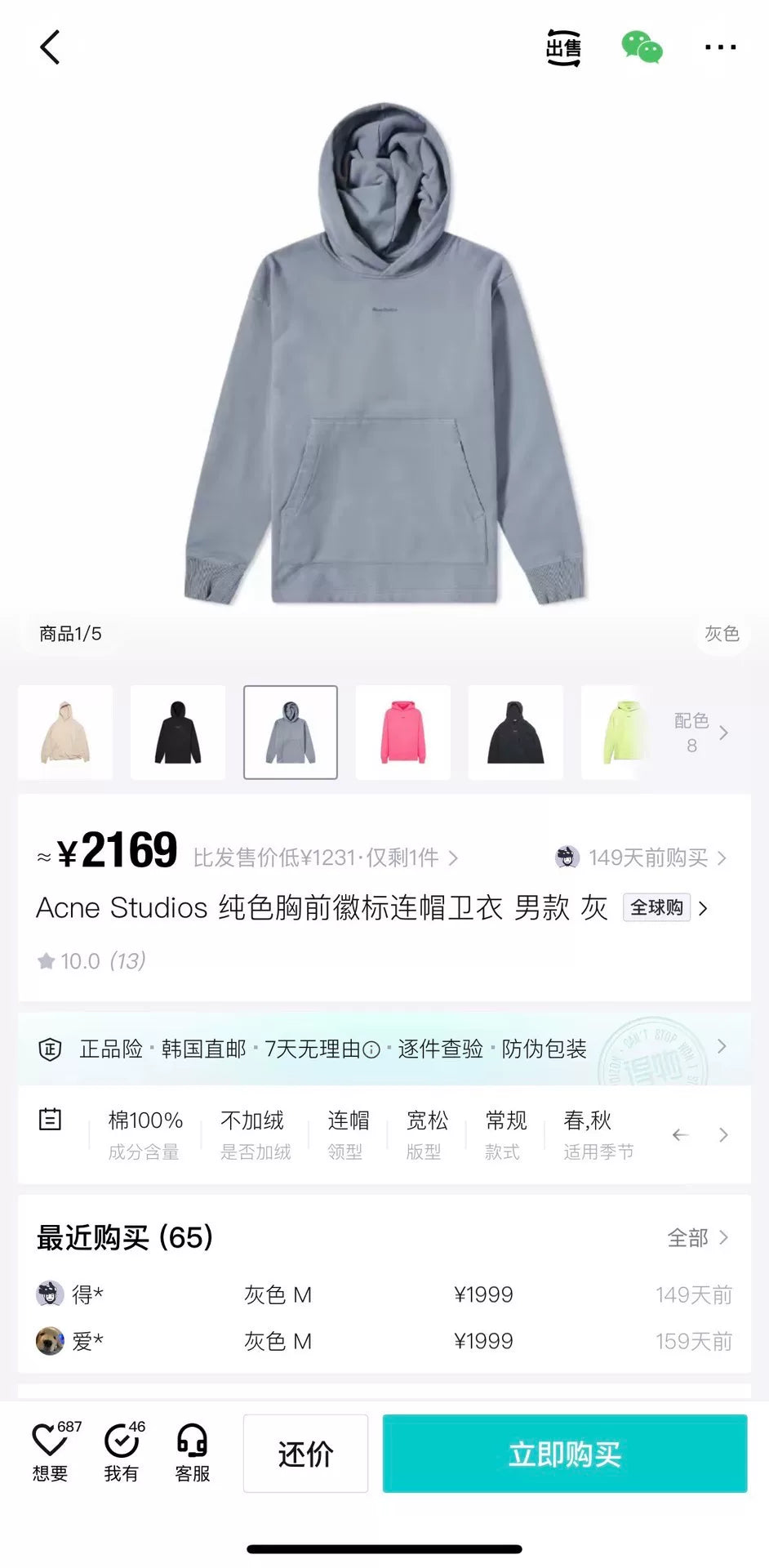This screenshot has width=769, height=1568.
Task: Open the three-dots more options menu
Action: pyautogui.click(x=718, y=47)
